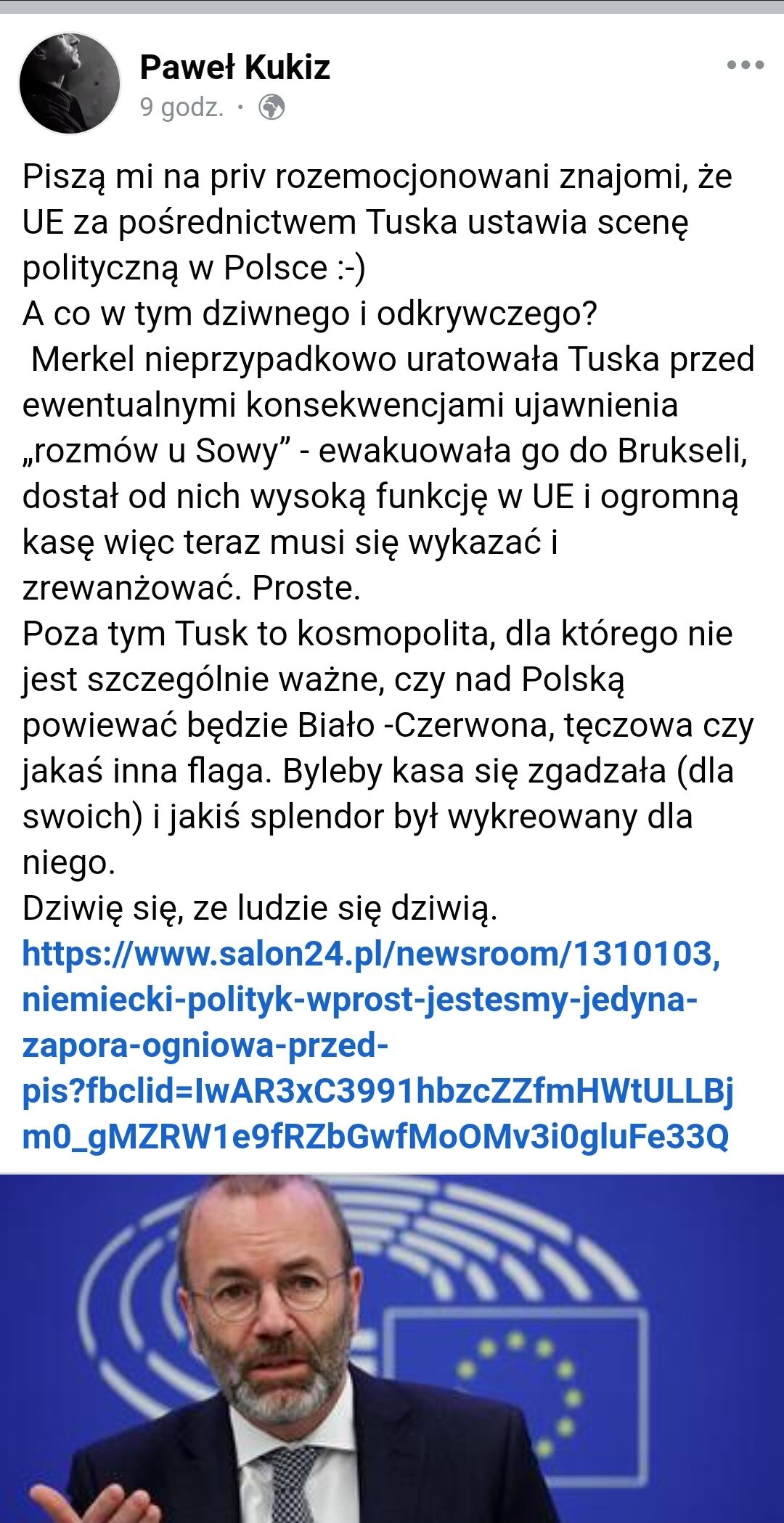Open the post's three-dot options menu
Screen dimensions: 784x1523
click(745, 65)
